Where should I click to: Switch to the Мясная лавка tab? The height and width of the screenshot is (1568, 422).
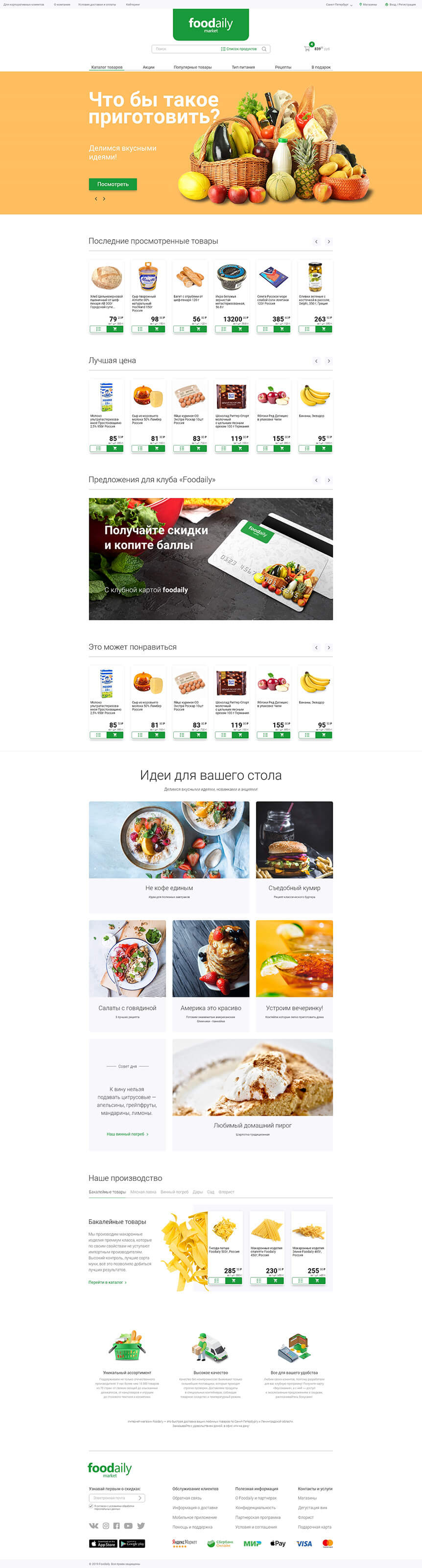(x=143, y=1192)
